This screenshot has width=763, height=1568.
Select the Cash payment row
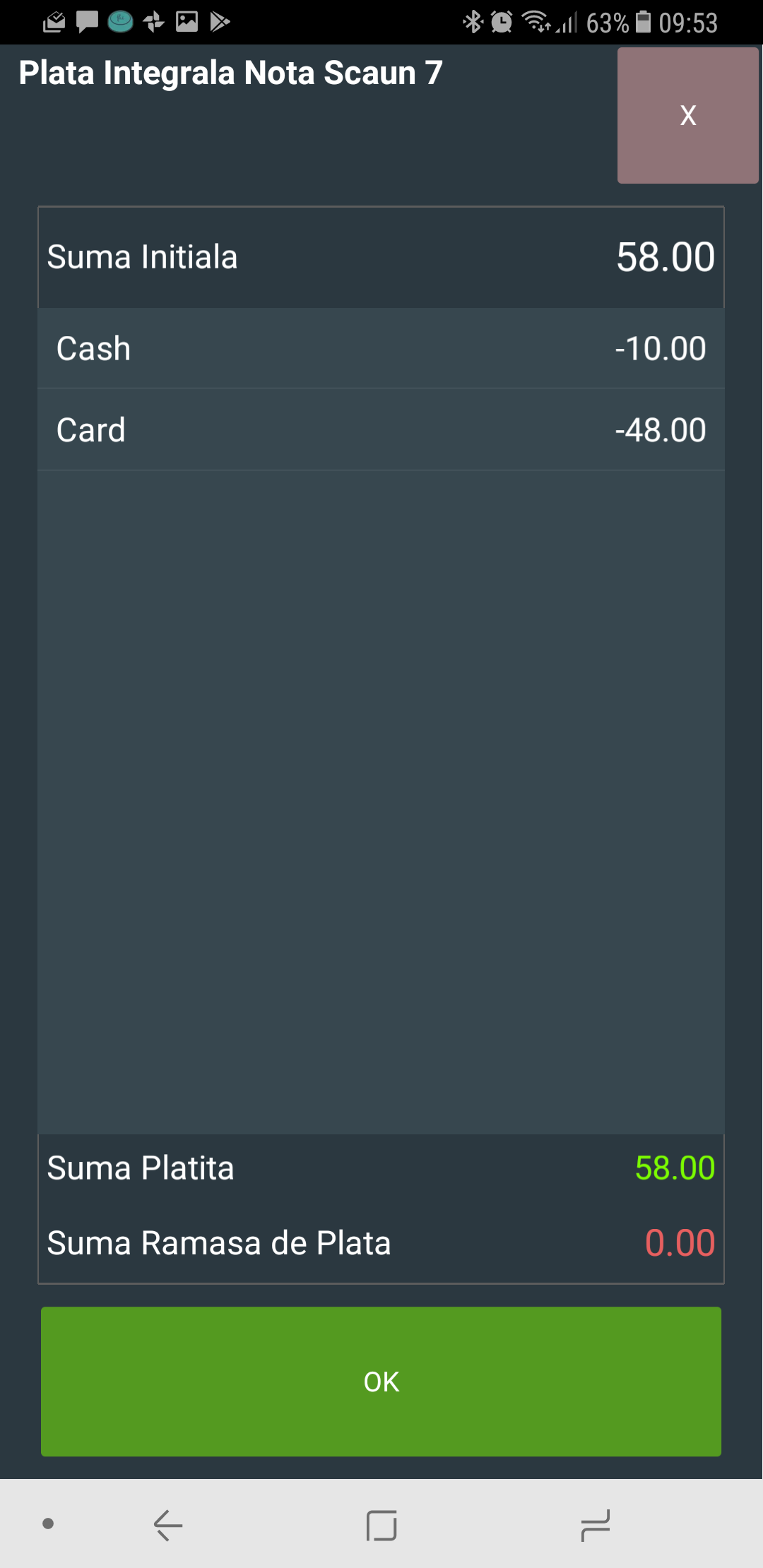coord(381,348)
